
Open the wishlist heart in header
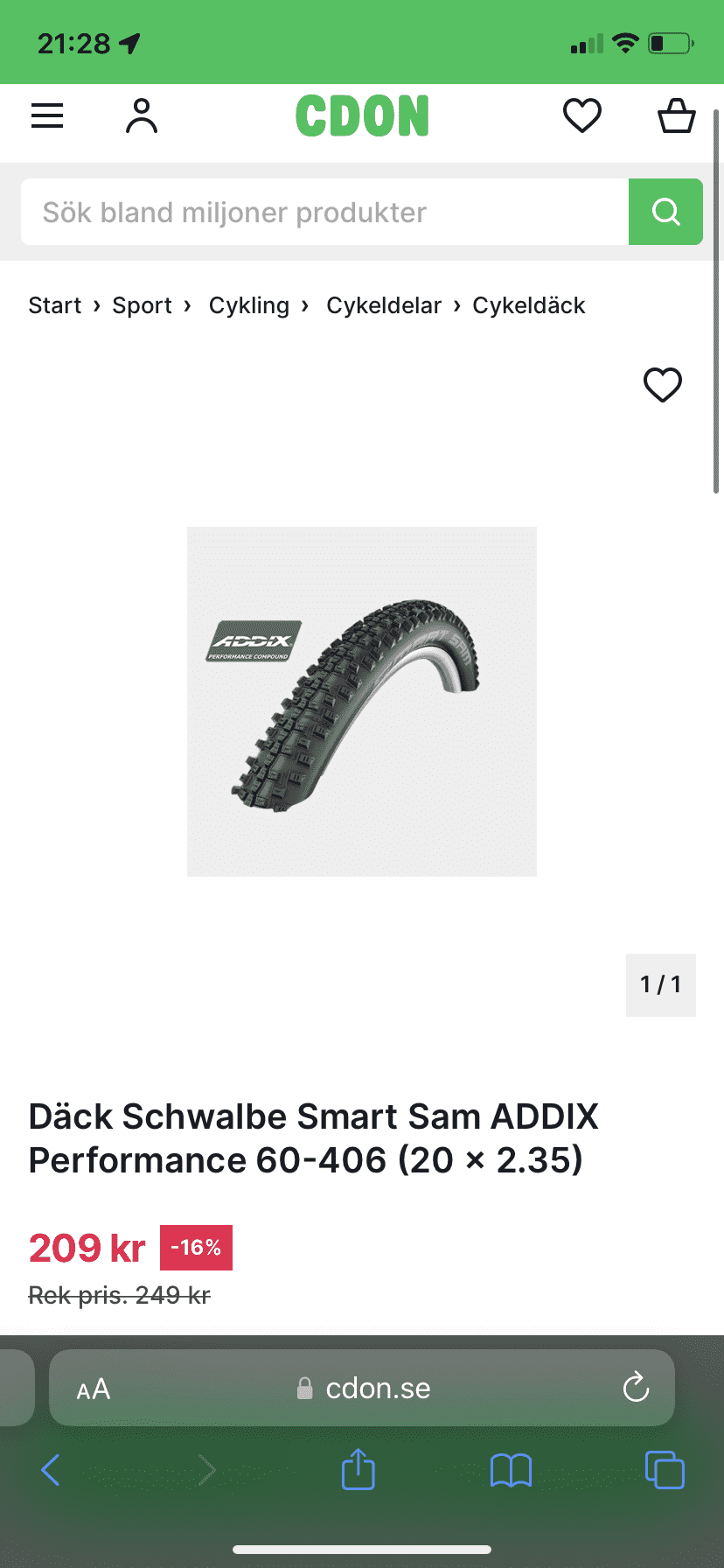point(581,115)
